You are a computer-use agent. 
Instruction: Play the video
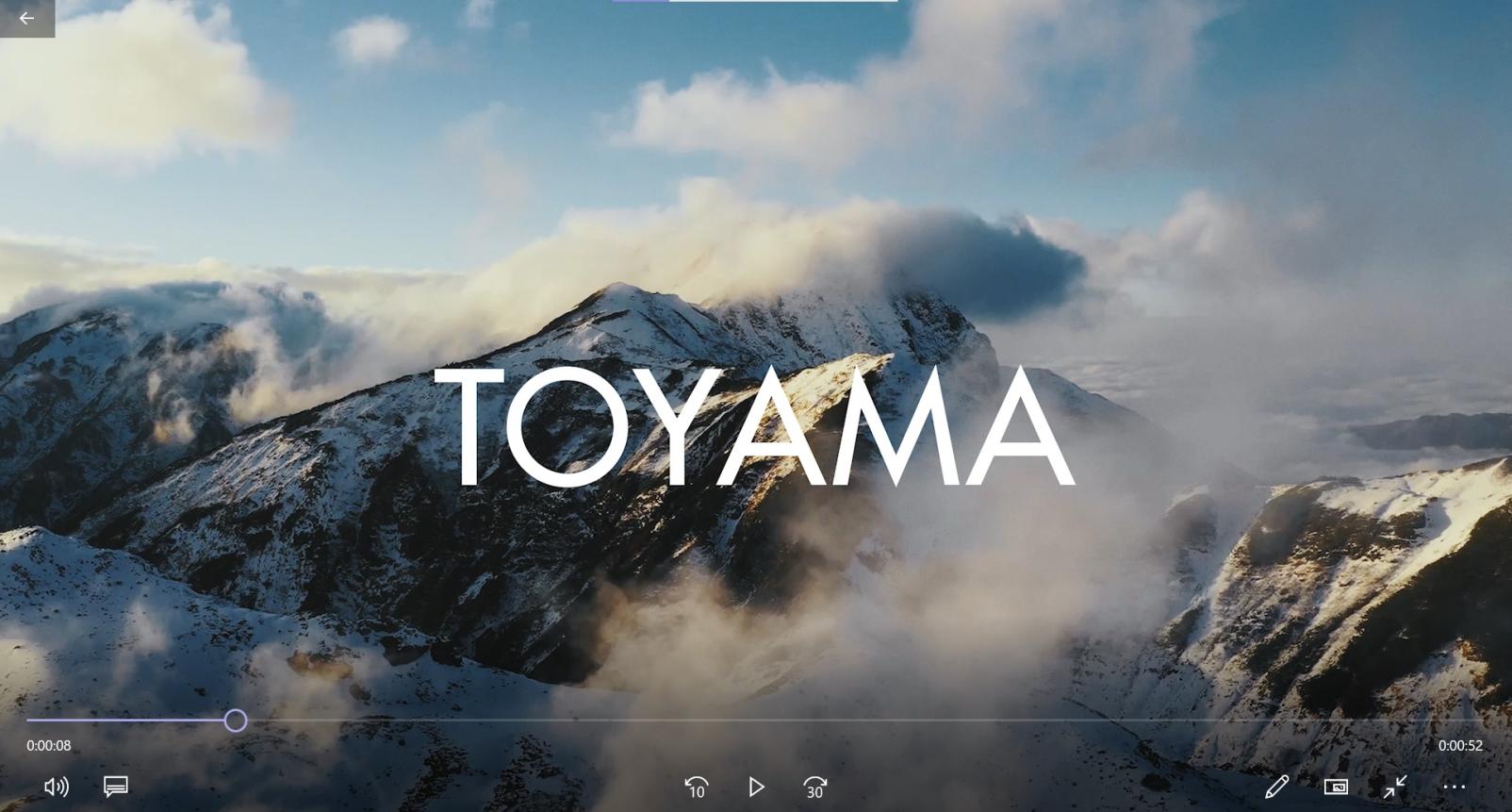[756, 787]
